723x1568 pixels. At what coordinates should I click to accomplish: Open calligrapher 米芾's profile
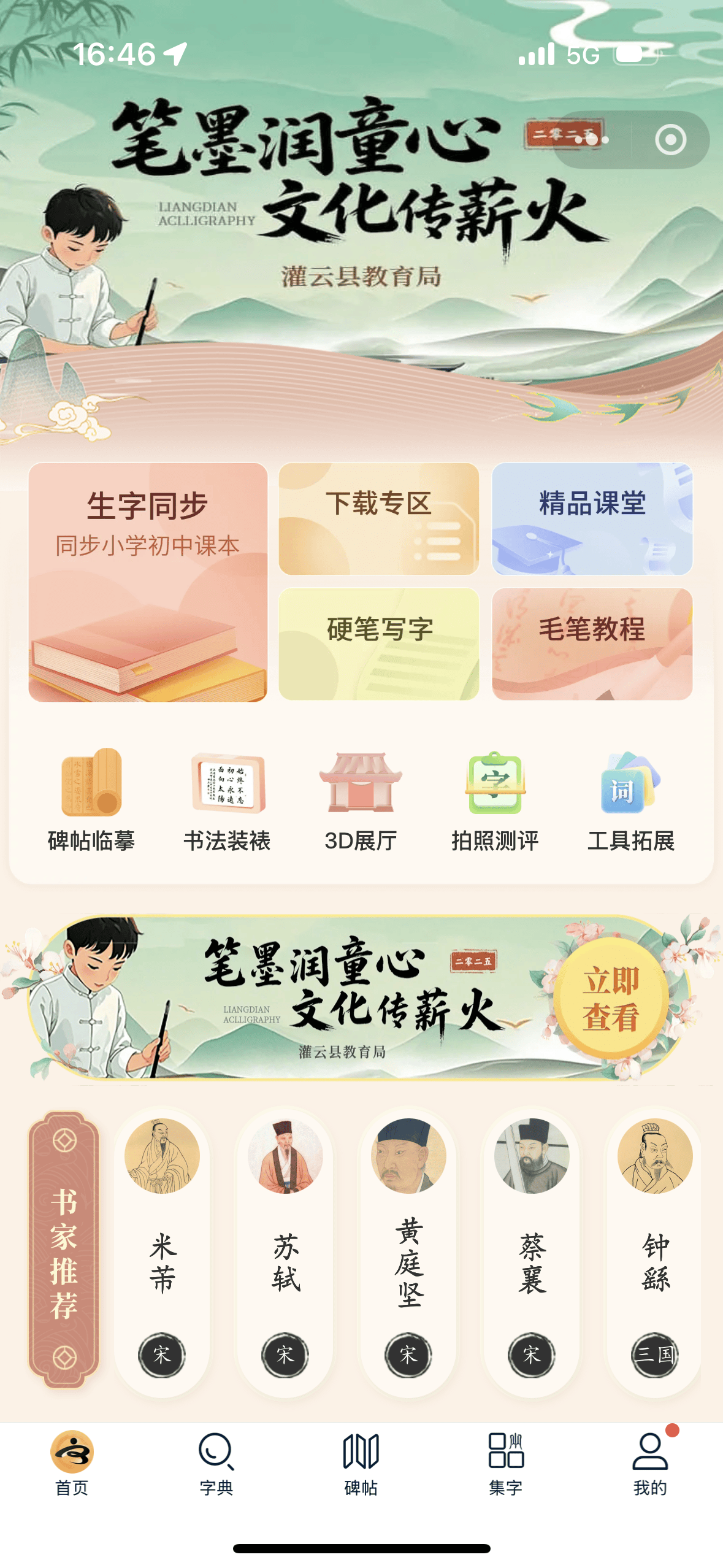click(x=162, y=1252)
